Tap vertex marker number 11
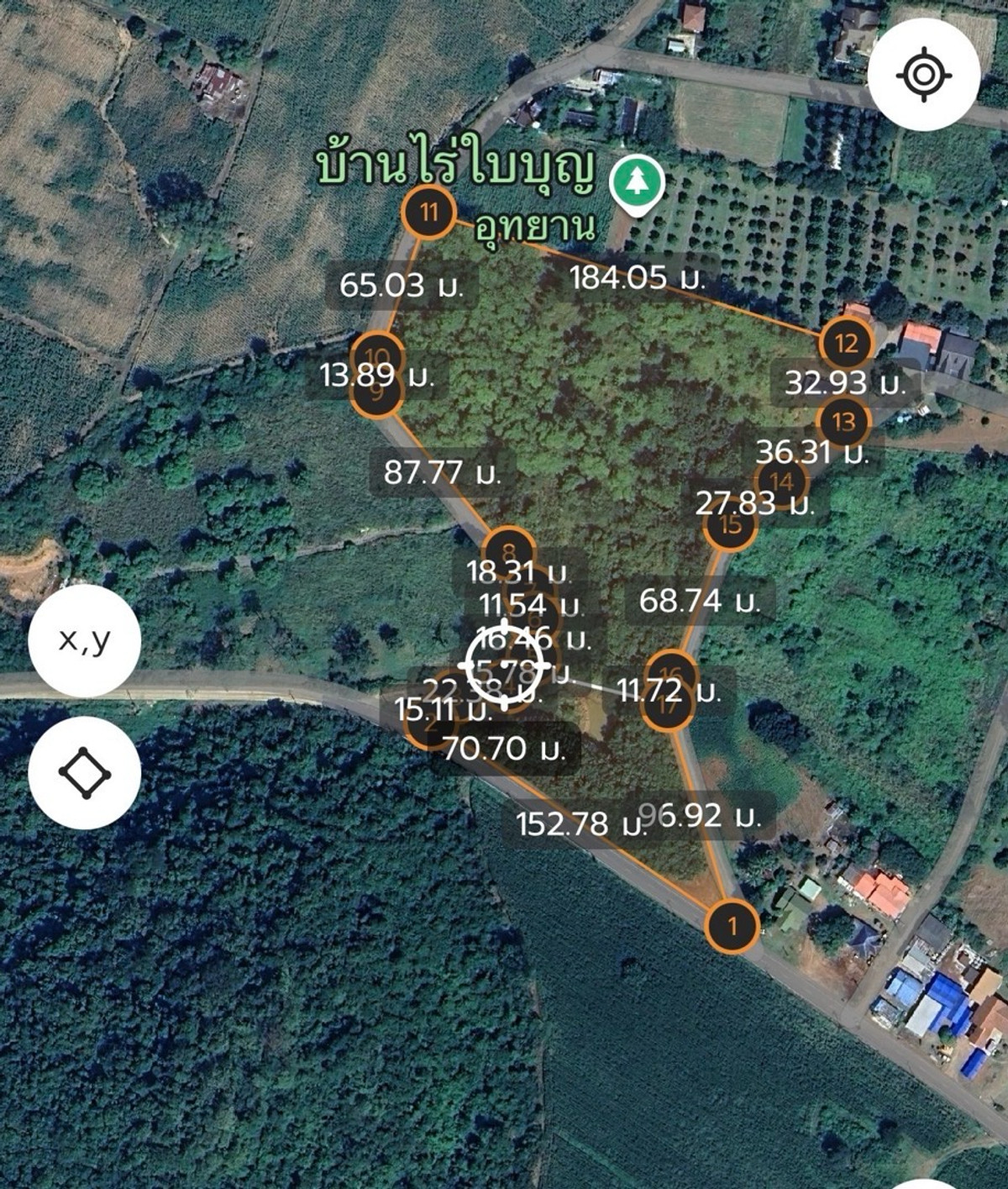 click(430, 213)
